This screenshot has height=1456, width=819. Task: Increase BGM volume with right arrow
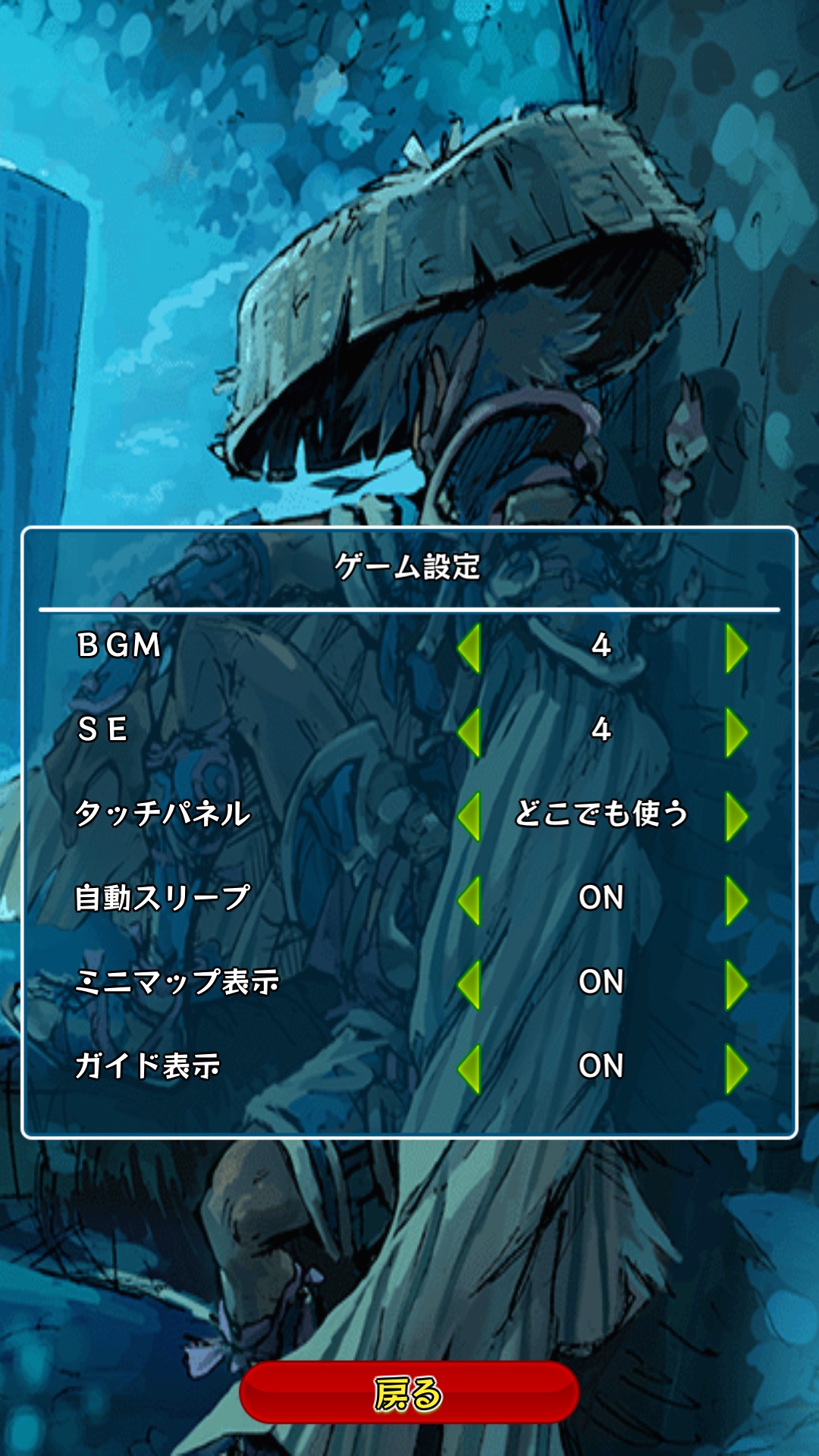pyautogui.click(x=736, y=648)
